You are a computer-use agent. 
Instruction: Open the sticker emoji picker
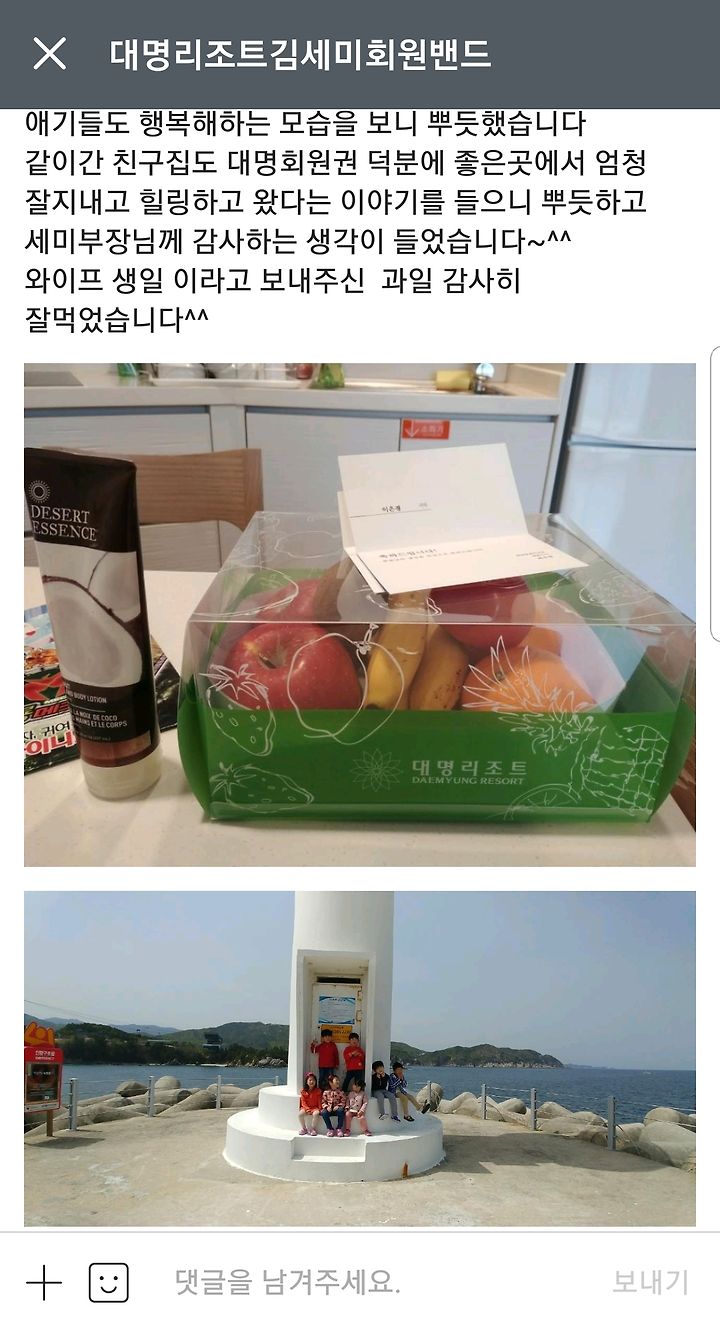pyautogui.click(x=109, y=1282)
